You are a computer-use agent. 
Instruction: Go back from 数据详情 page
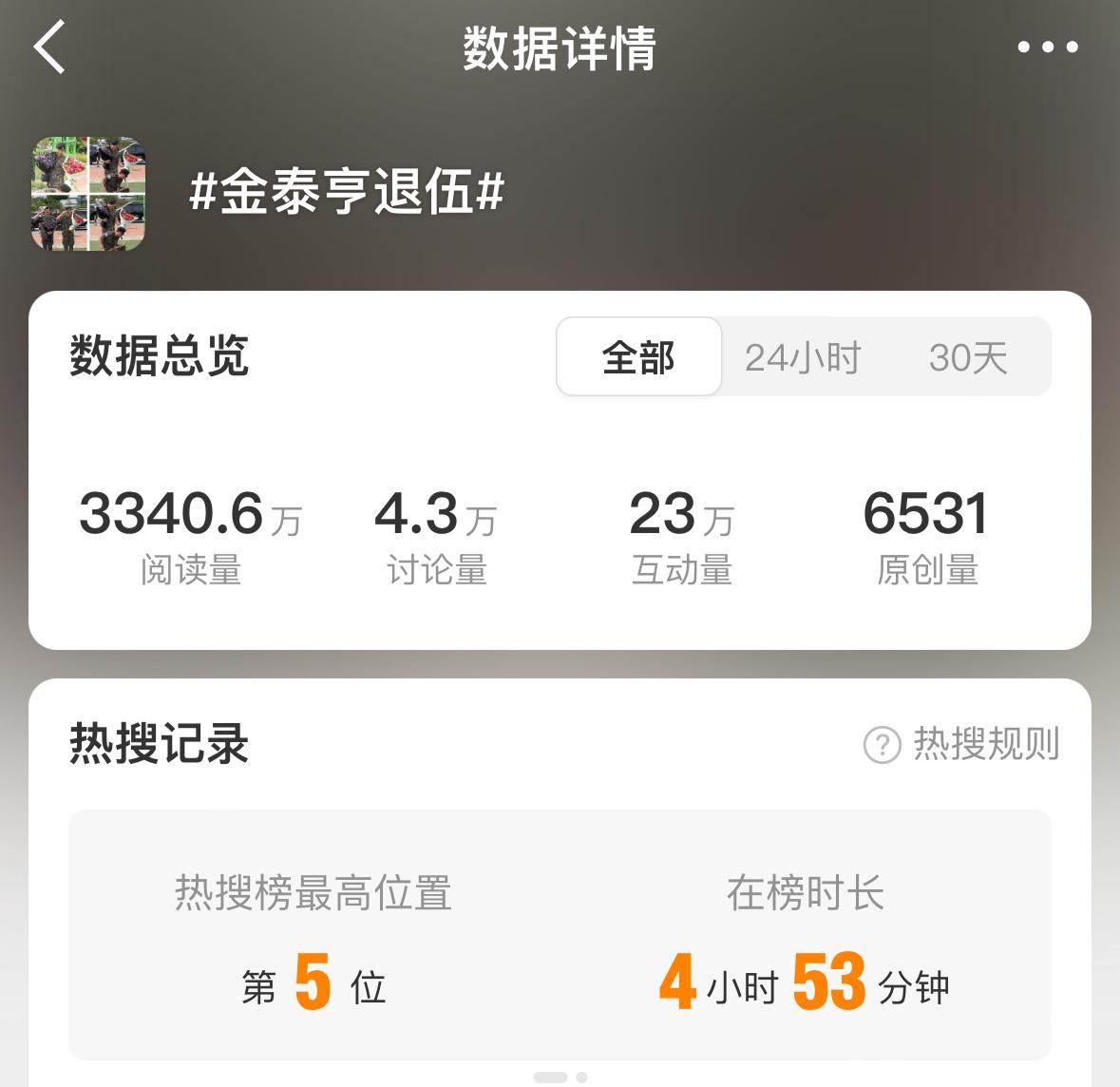(x=49, y=48)
